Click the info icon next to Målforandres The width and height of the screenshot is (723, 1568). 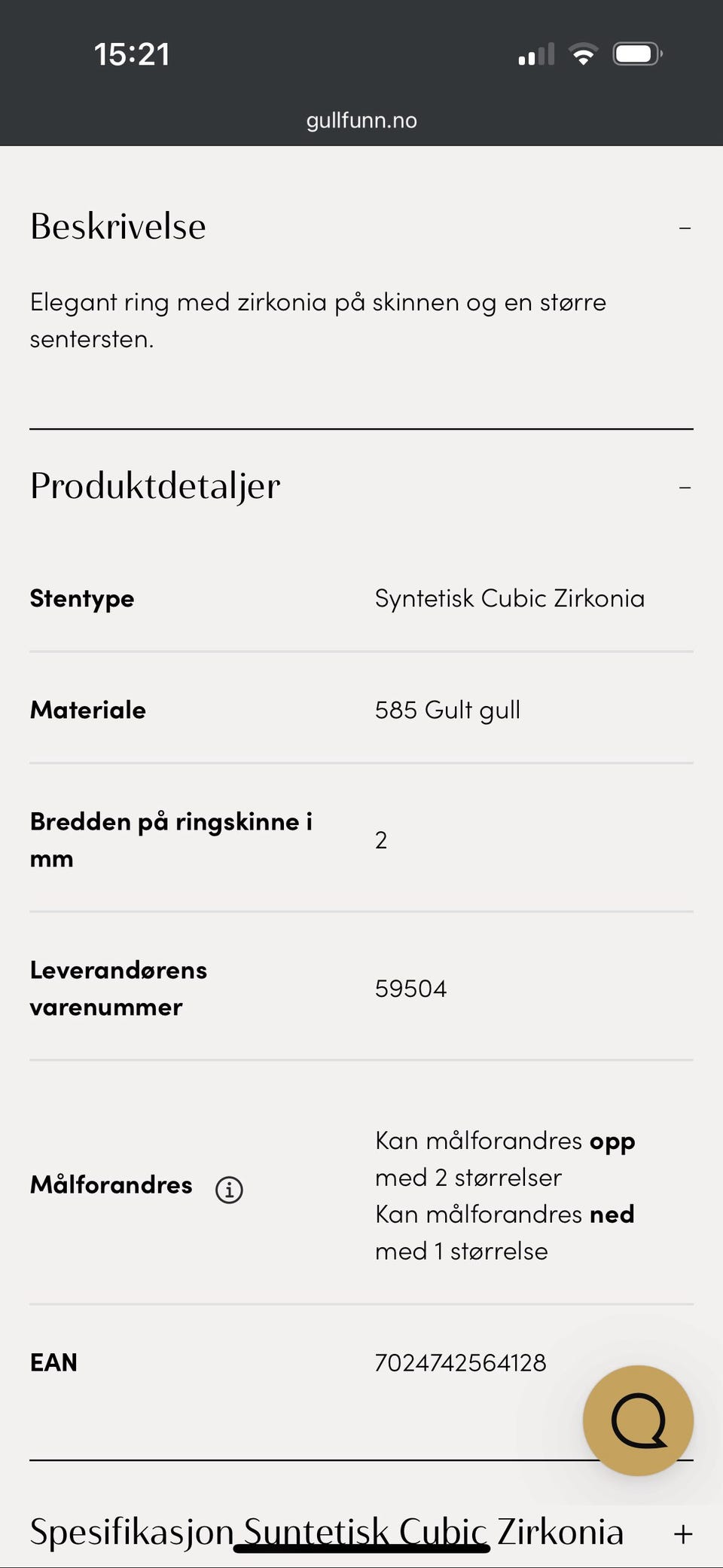click(228, 1189)
